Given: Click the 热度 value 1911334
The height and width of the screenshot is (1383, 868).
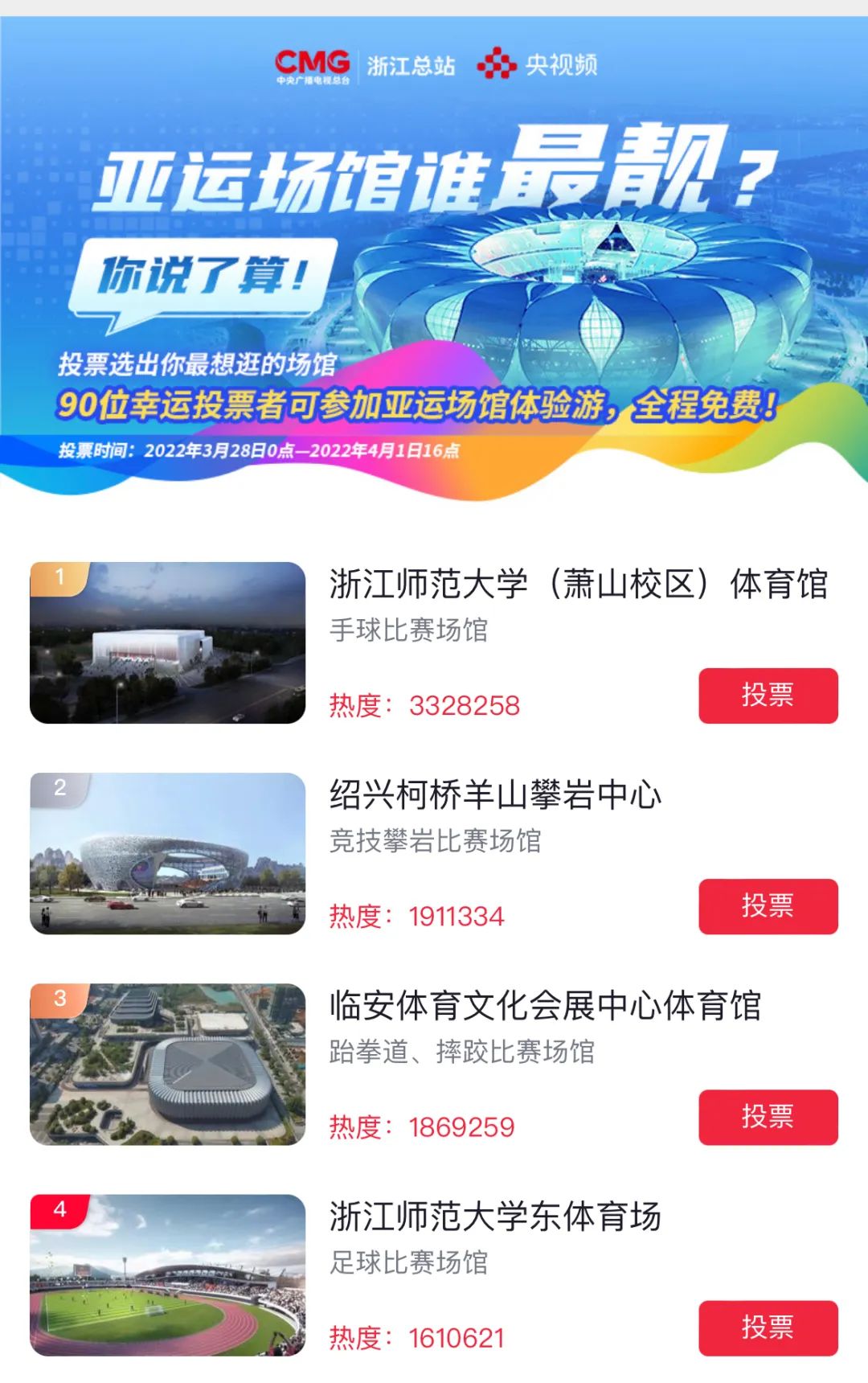Looking at the screenshot, I should (x=456, y=914).
